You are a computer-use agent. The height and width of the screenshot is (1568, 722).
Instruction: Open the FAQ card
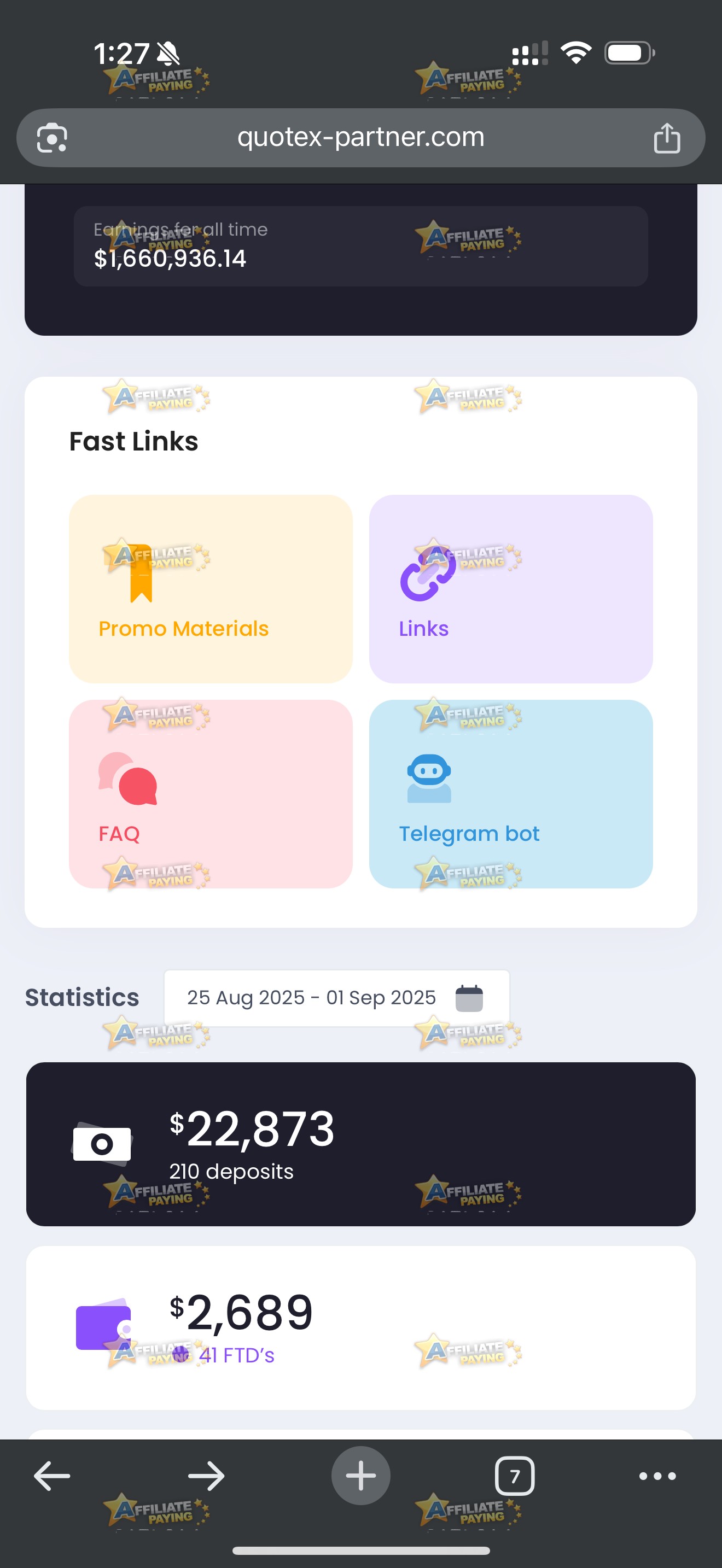point(211,794)
